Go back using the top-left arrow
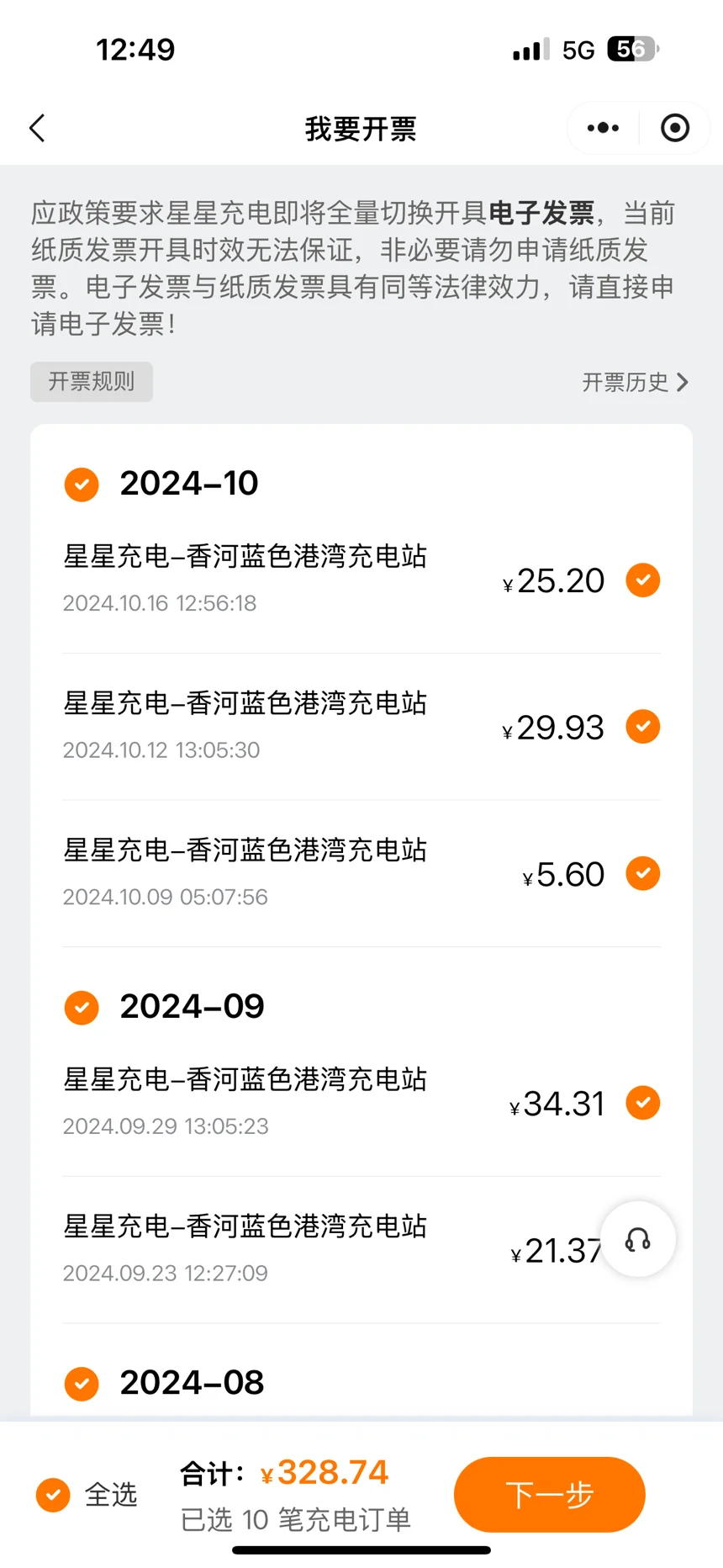Screen dimensions: 723x1568 (x=37, y=129)
